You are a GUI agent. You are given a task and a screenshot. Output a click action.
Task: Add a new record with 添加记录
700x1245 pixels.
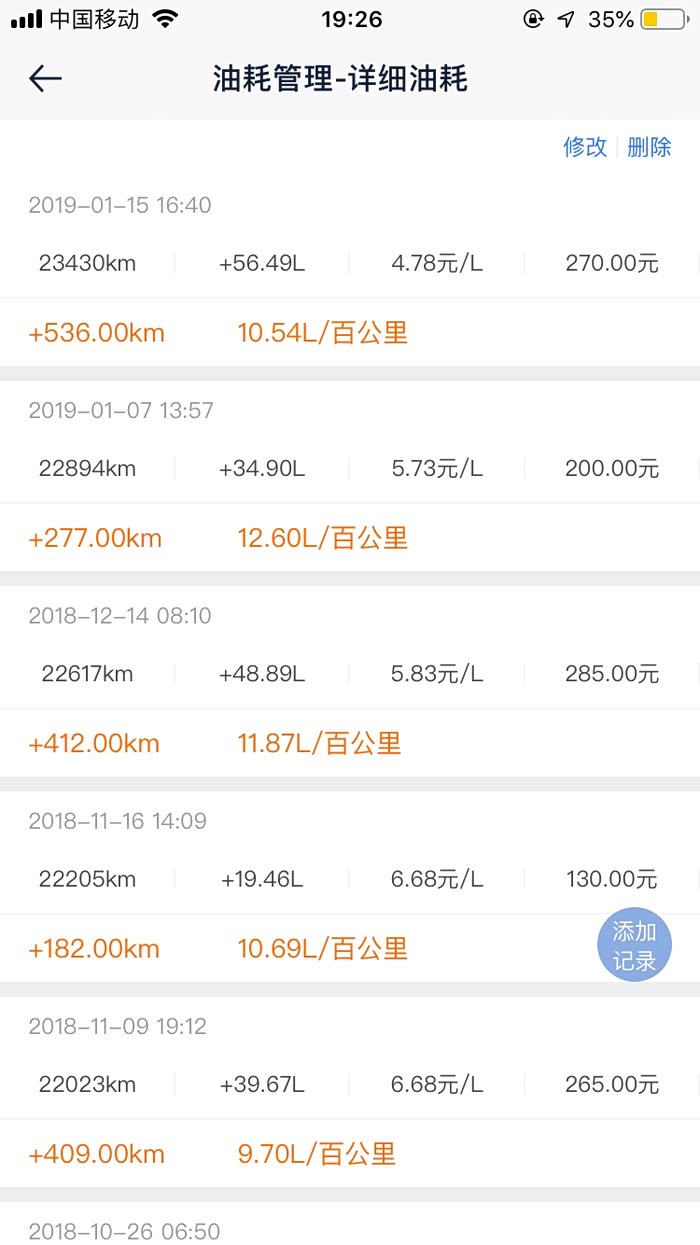click(x=634, y=946)
